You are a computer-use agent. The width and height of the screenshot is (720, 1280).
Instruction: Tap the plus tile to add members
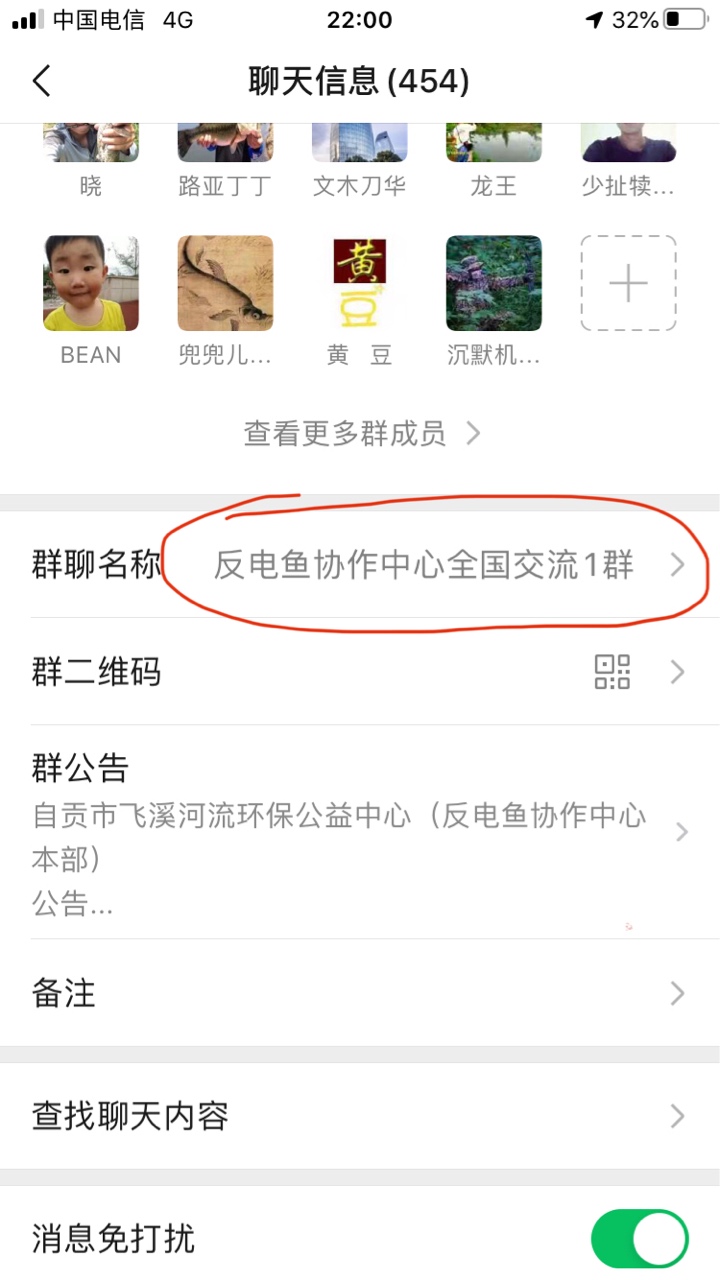coord(628,284)
